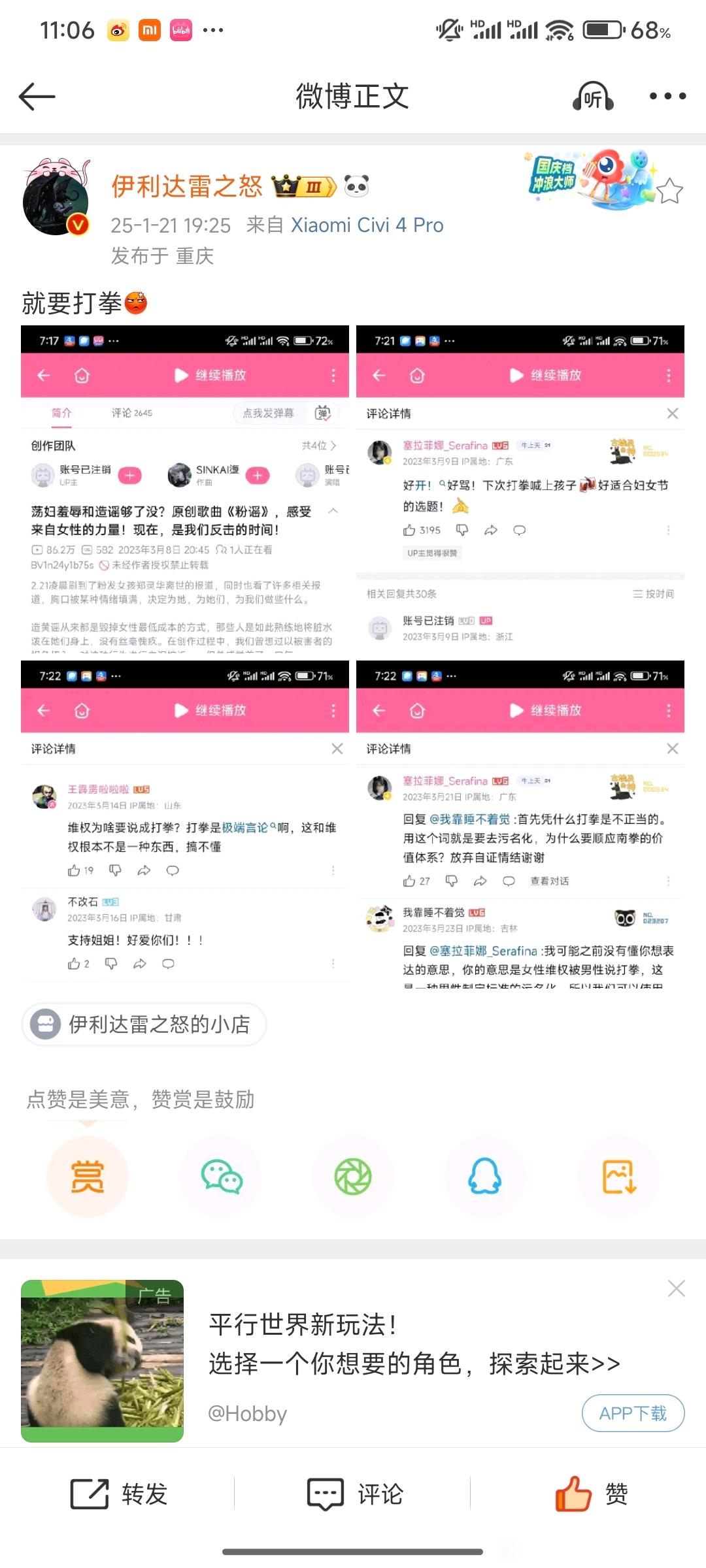706x1568 pixels.
Task: Dismiss the 平行世界新玩法 advertisement
Action: click(x=676, y=1288)
